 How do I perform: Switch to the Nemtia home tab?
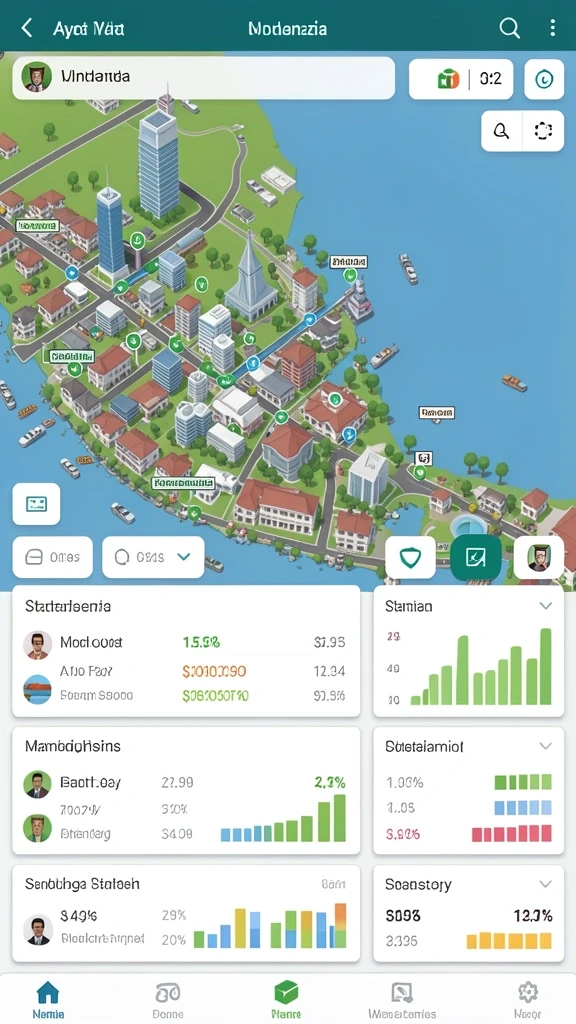48,999
